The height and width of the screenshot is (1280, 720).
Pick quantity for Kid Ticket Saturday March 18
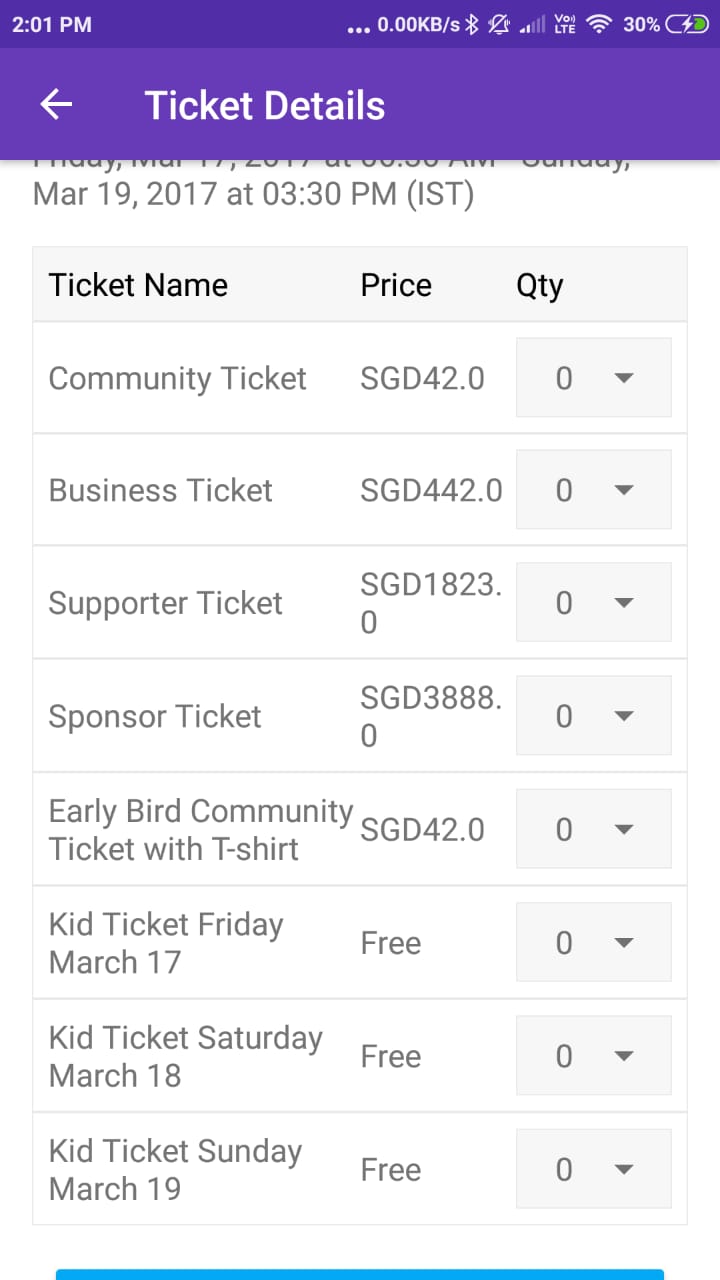click(594, 1056)
